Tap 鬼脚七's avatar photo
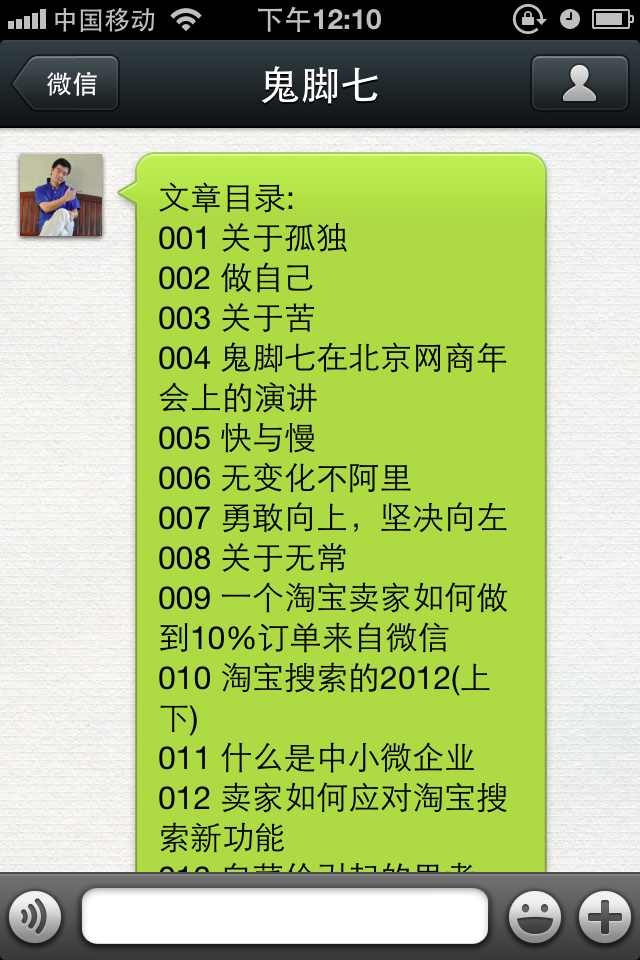 (x=61, y=195)
